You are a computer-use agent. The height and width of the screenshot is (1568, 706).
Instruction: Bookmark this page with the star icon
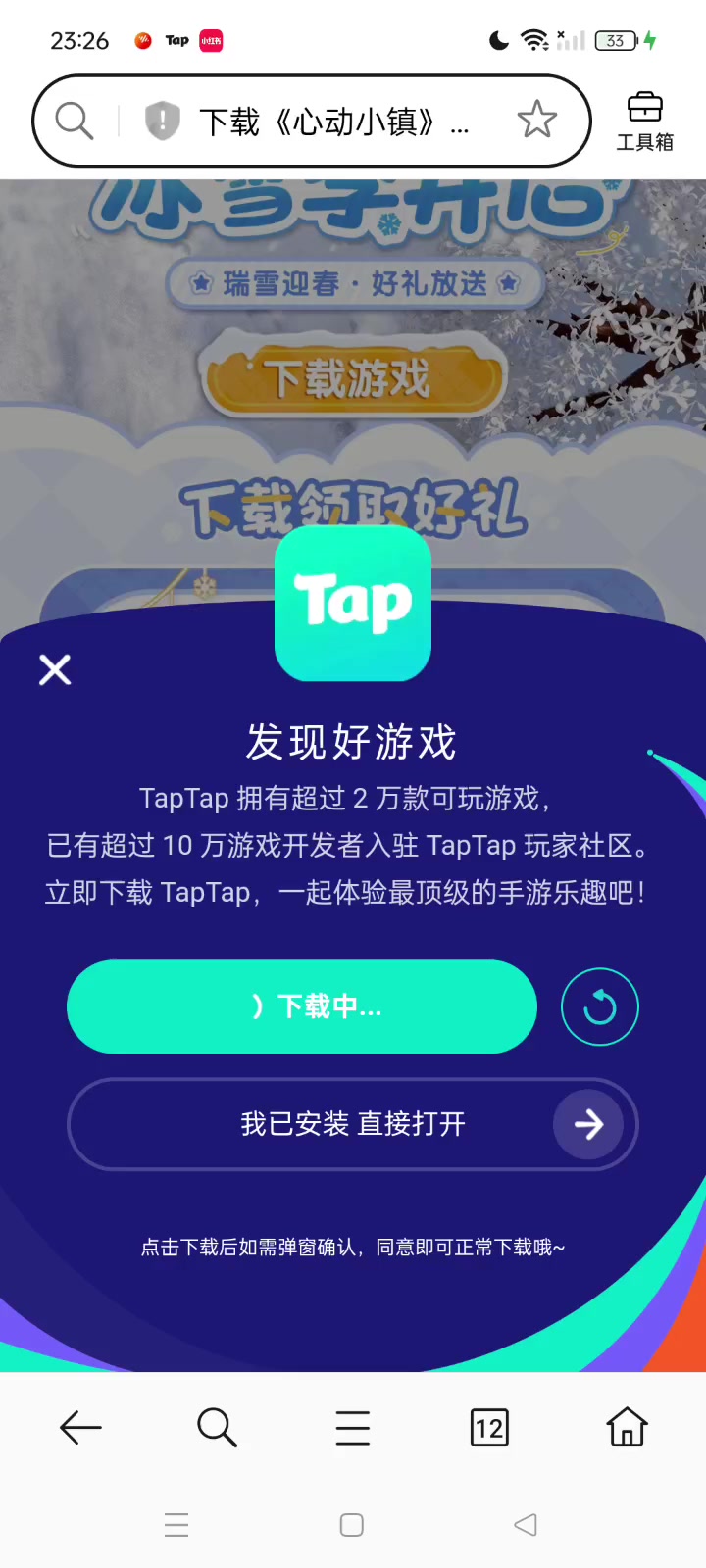(536, 121)
